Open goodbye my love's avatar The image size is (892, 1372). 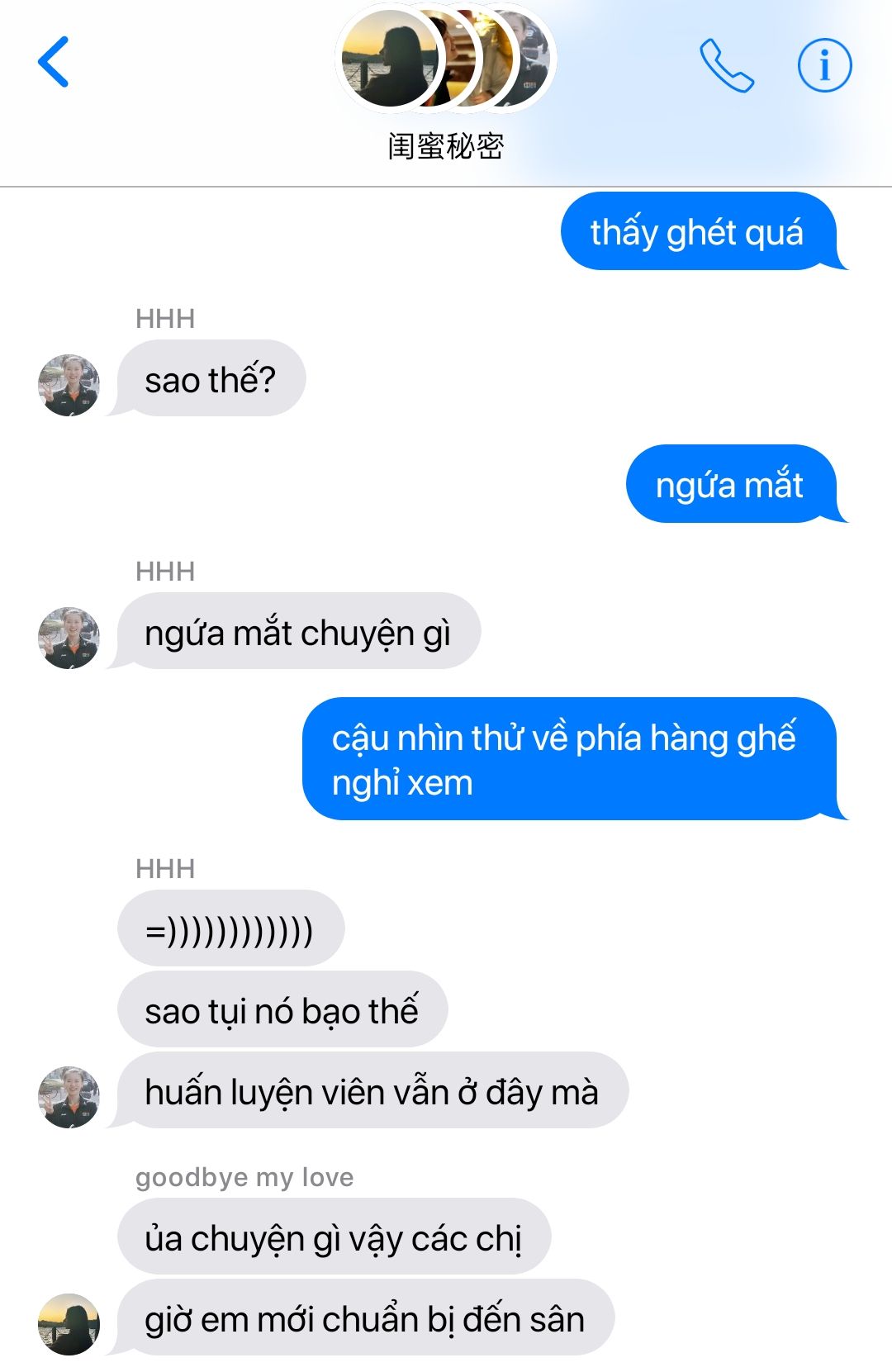[x=69, y=1323]
